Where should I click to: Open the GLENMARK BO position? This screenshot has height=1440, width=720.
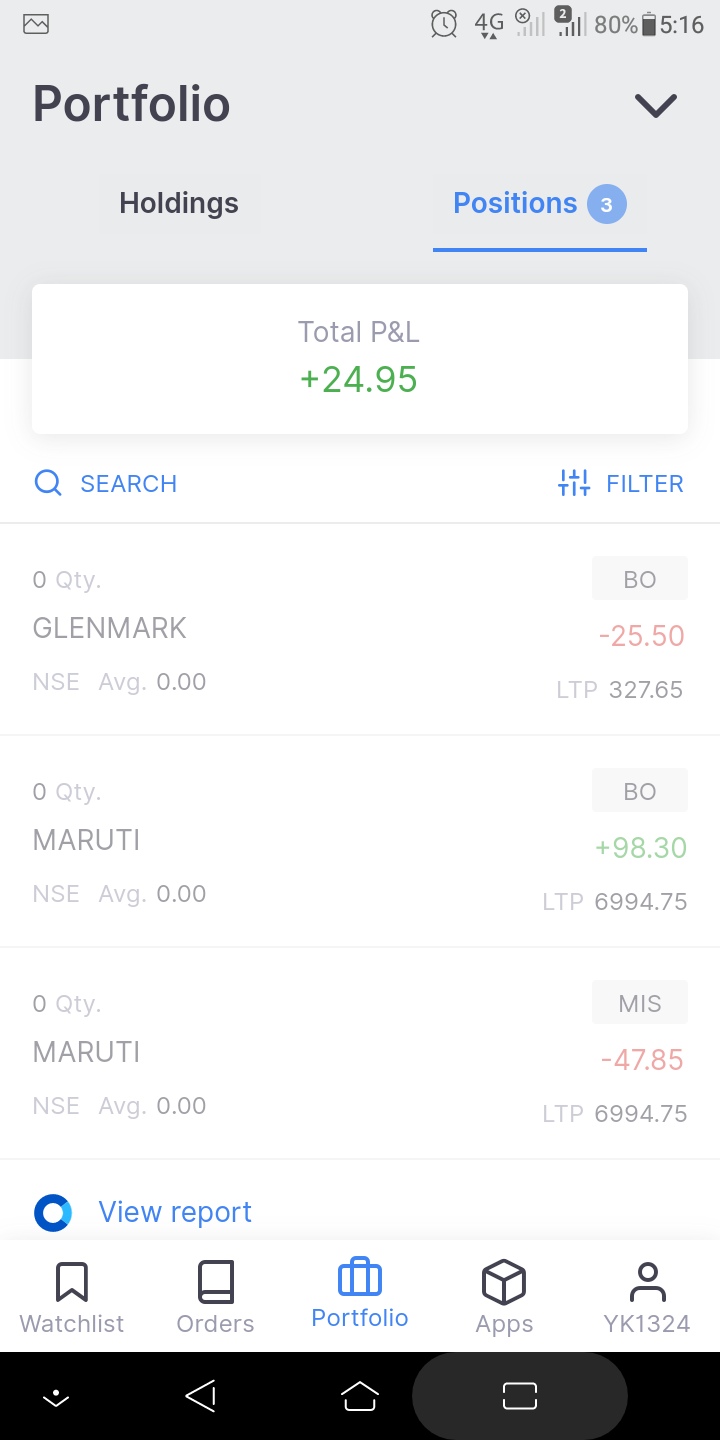coord(360,630)
